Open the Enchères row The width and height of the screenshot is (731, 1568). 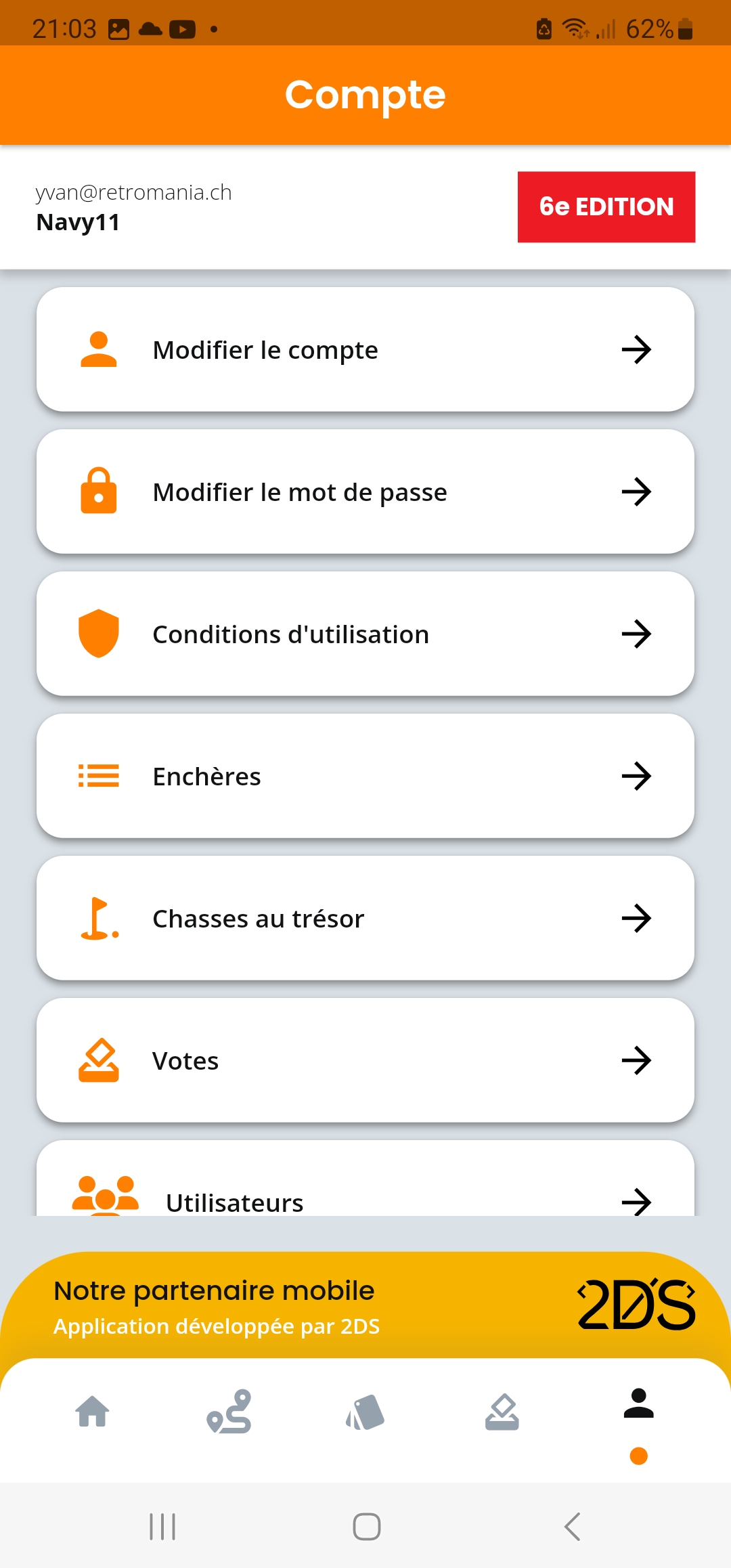coord(365,776)
